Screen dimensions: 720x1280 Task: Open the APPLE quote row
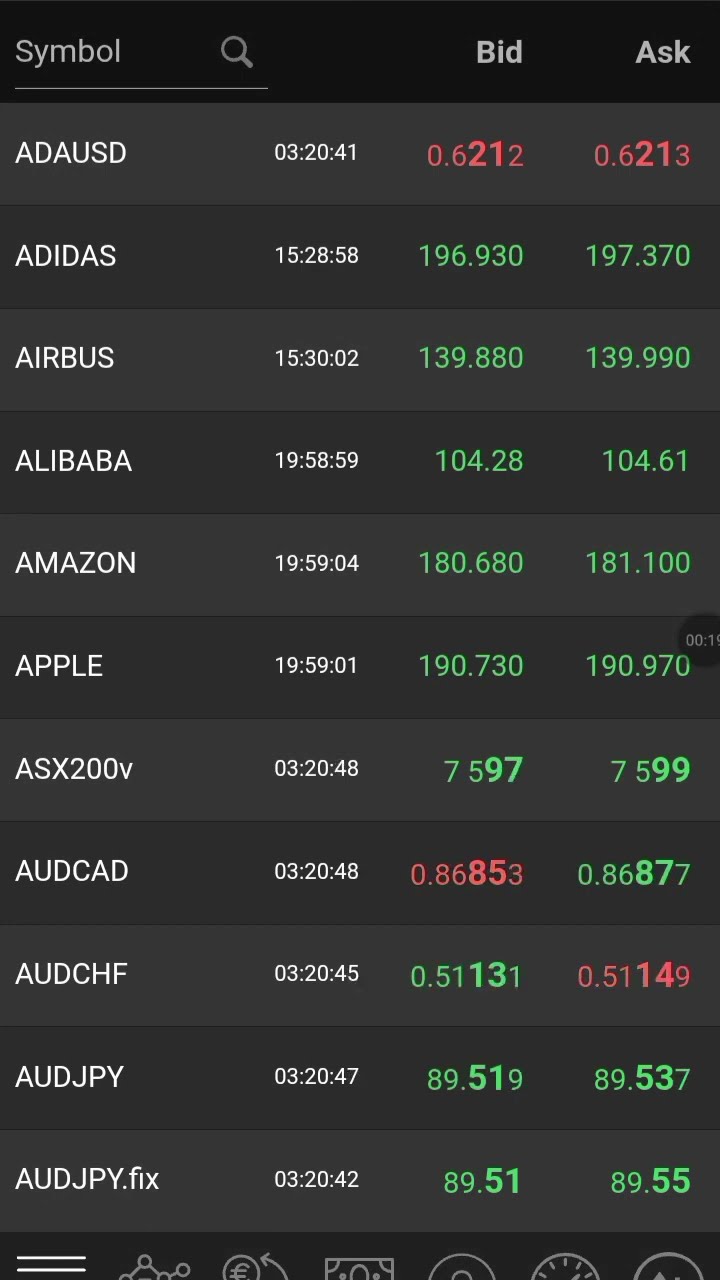(x=360, y=666)
